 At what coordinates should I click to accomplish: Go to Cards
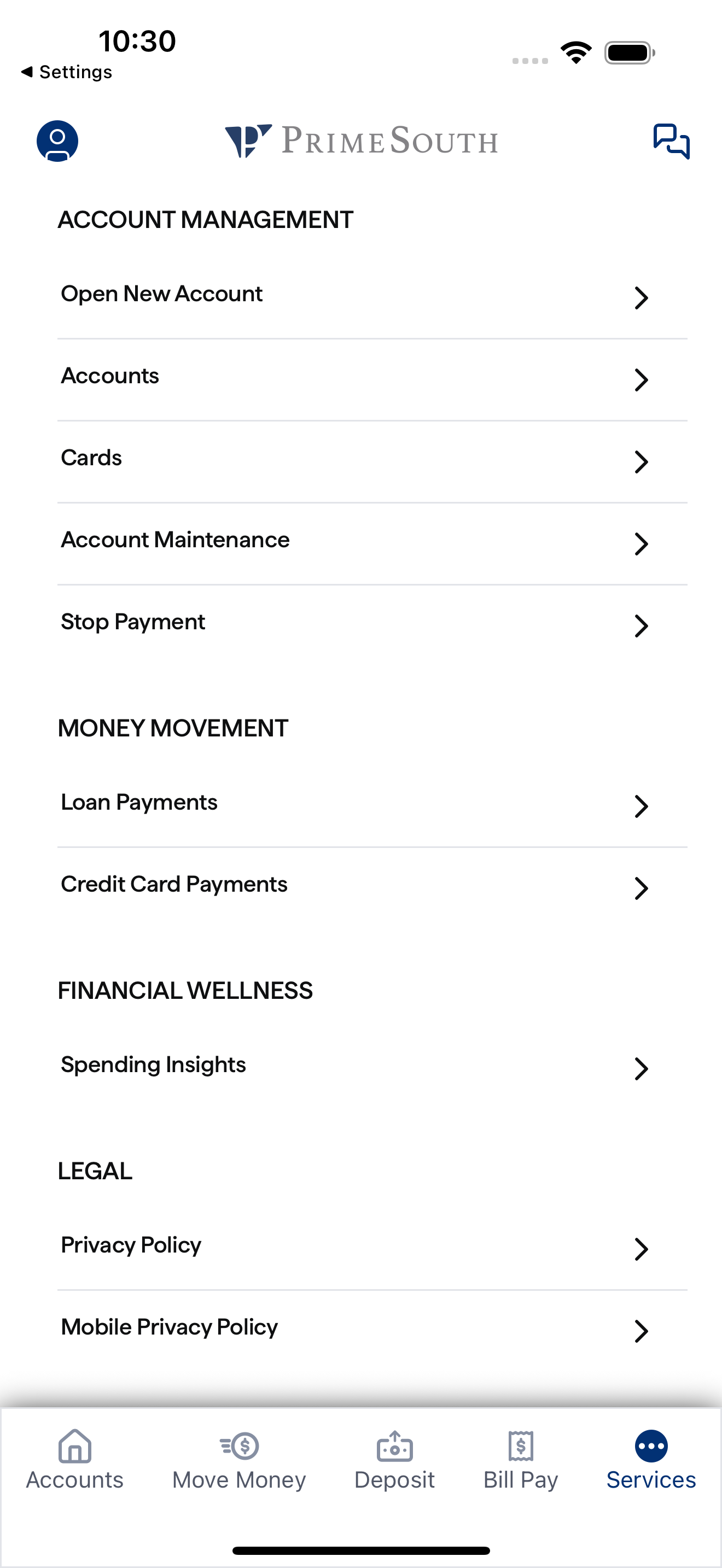point(372,462)
